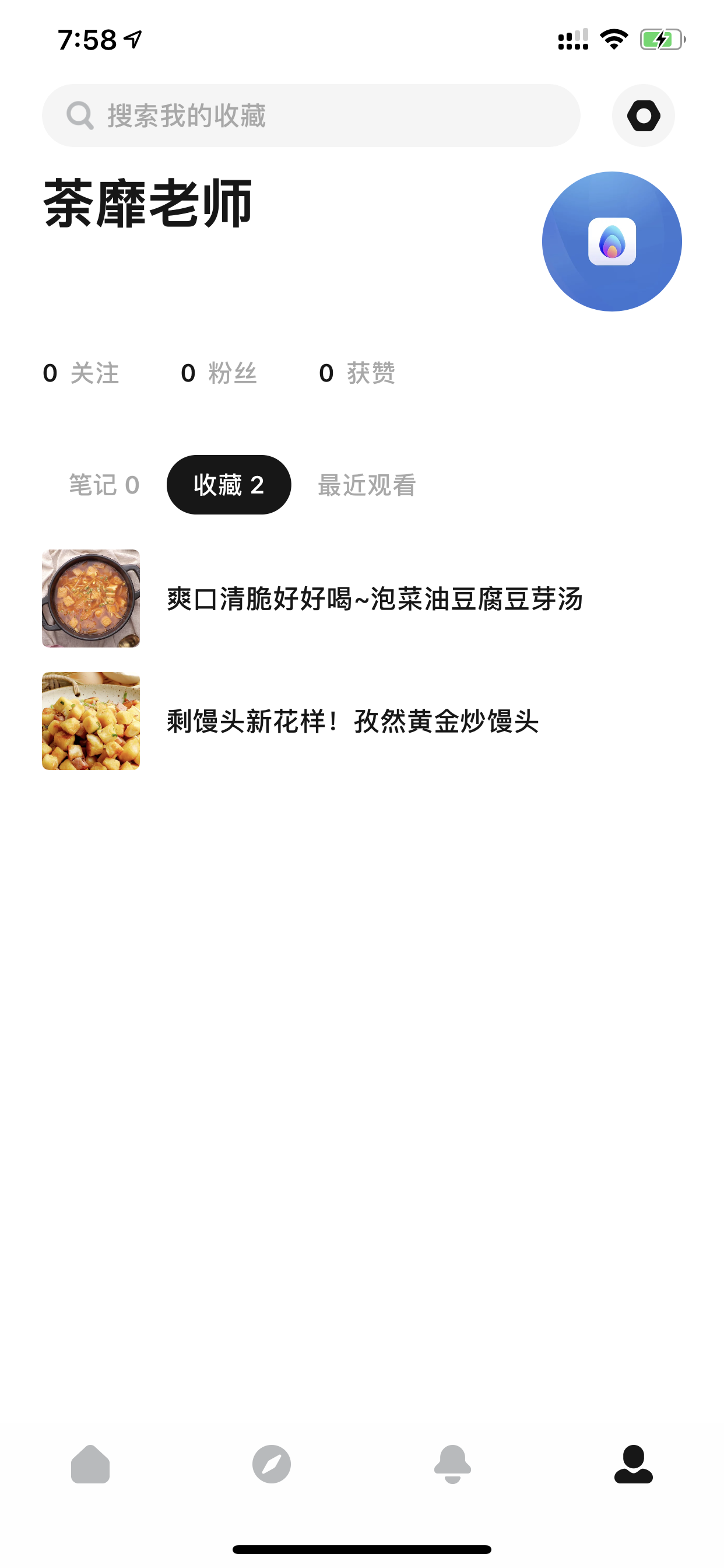Open the 孜然黄金炒馒头 recipe

[291, 722]
